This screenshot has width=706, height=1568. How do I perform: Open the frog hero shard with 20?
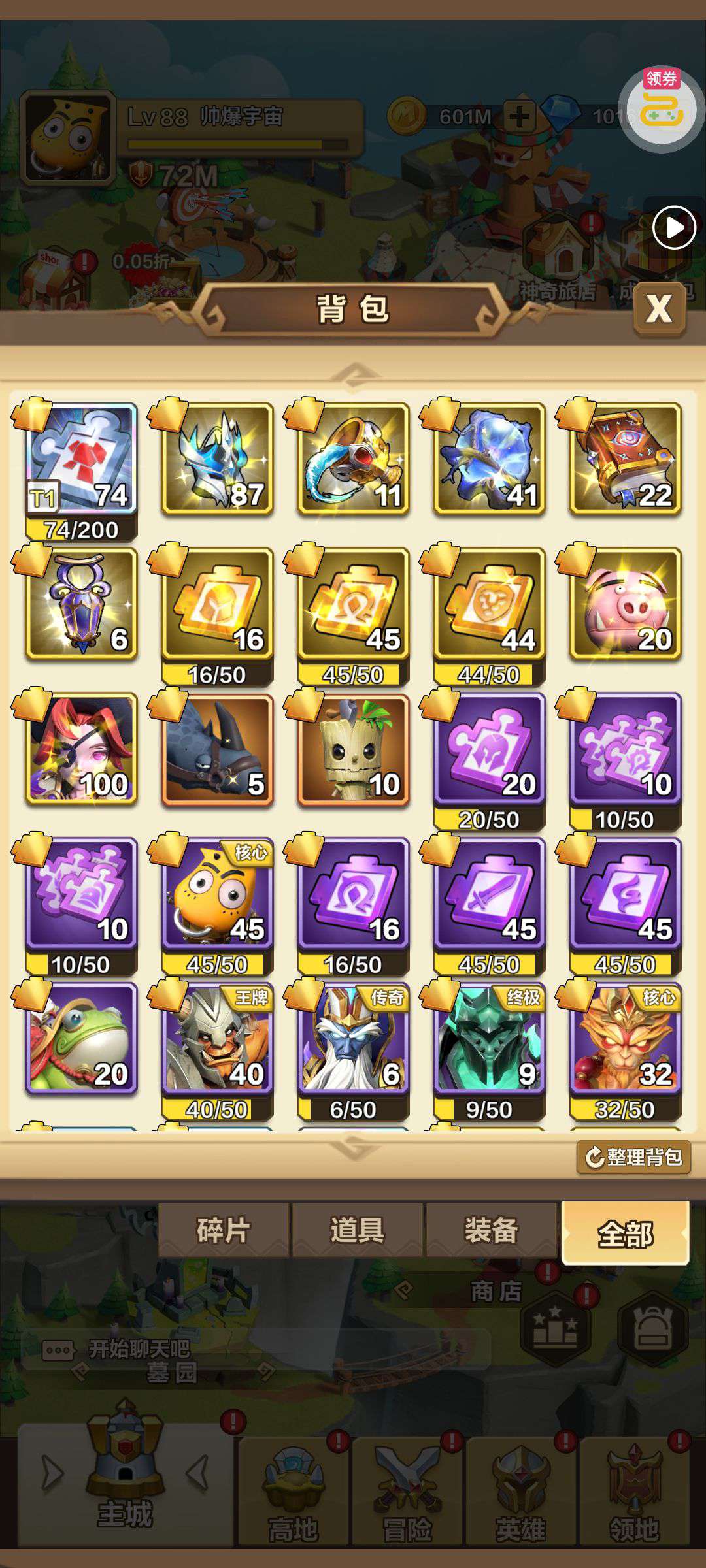(x=82, y=1039)
